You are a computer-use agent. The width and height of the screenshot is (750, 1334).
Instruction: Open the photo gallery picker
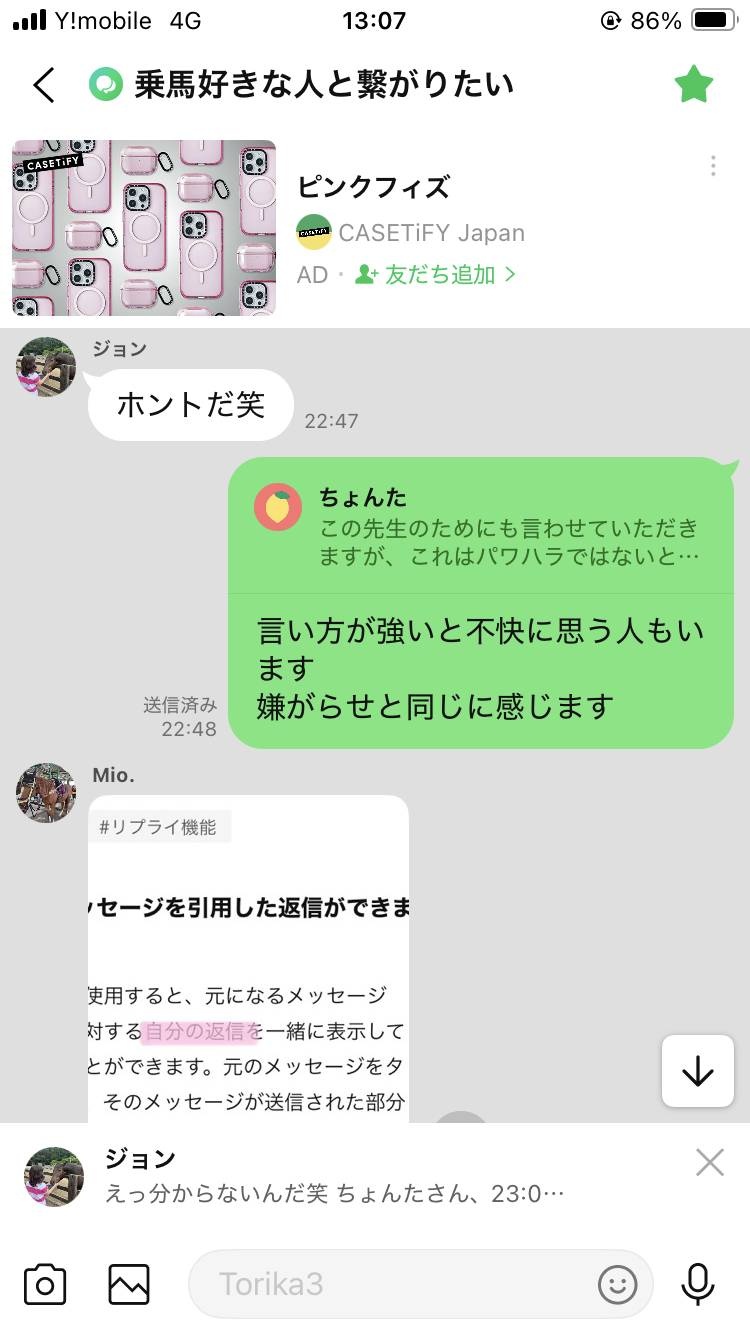[129, 1284]
